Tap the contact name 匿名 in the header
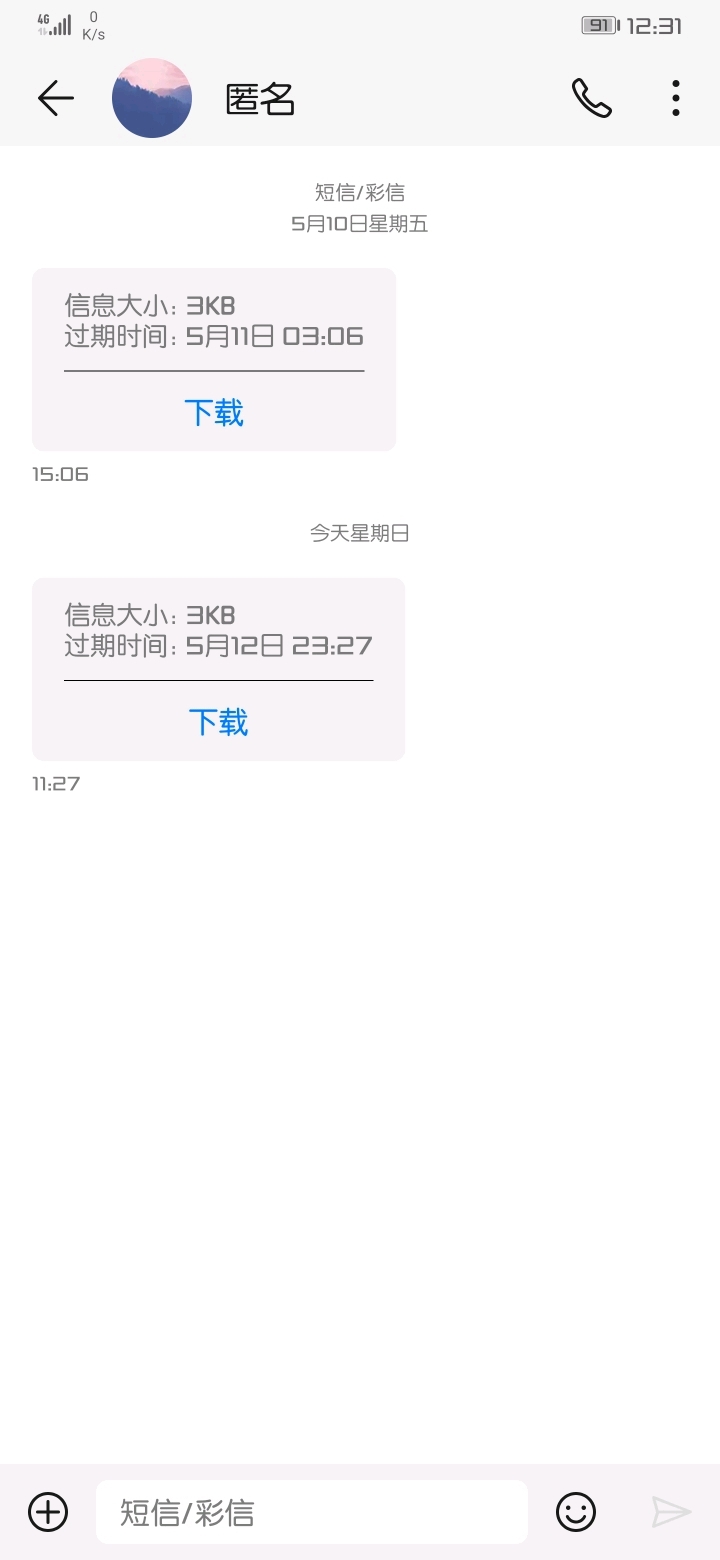Image resolution: width=720 pixels, height=1560 pixels. pyautogui.click(x=258, y=99)
